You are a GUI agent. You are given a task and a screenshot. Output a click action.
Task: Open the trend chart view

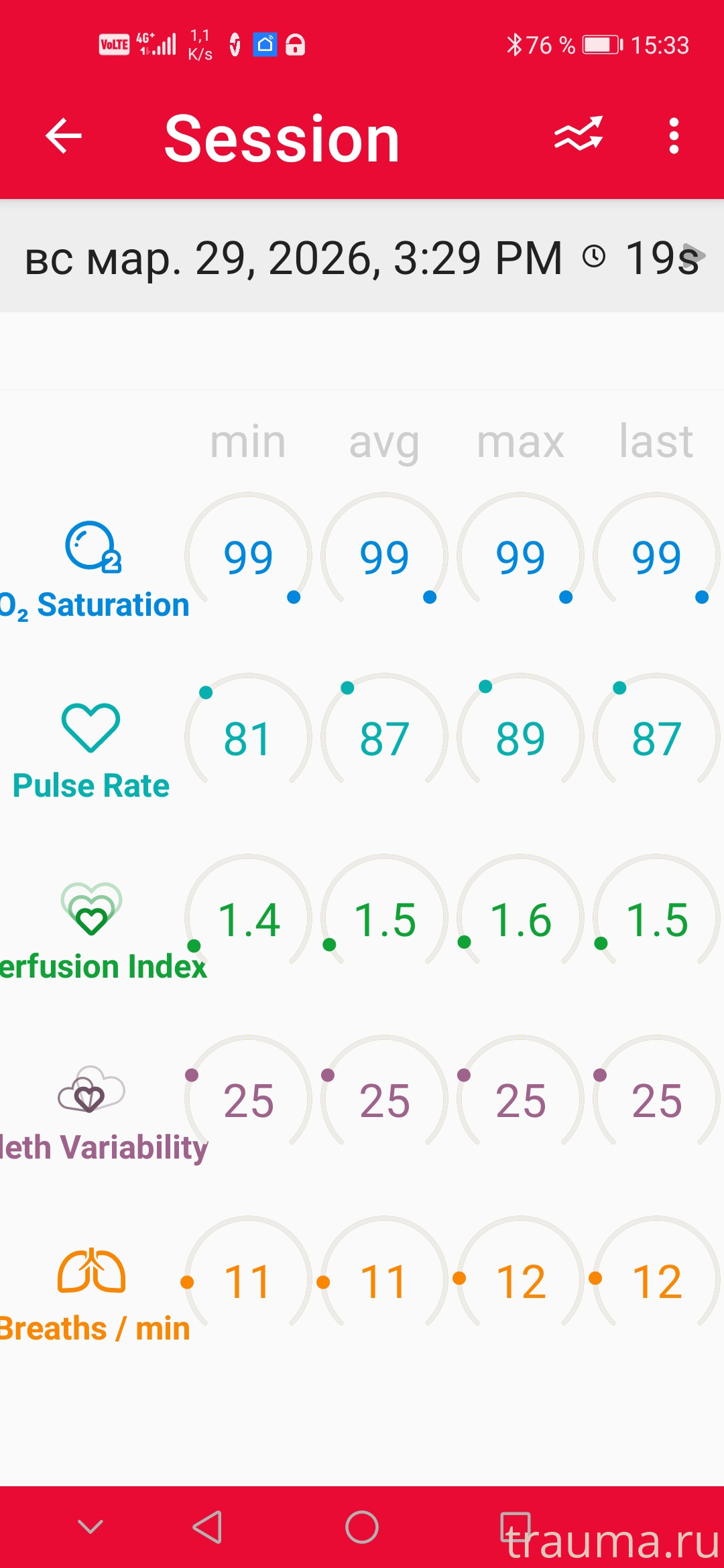pos(579,135)
